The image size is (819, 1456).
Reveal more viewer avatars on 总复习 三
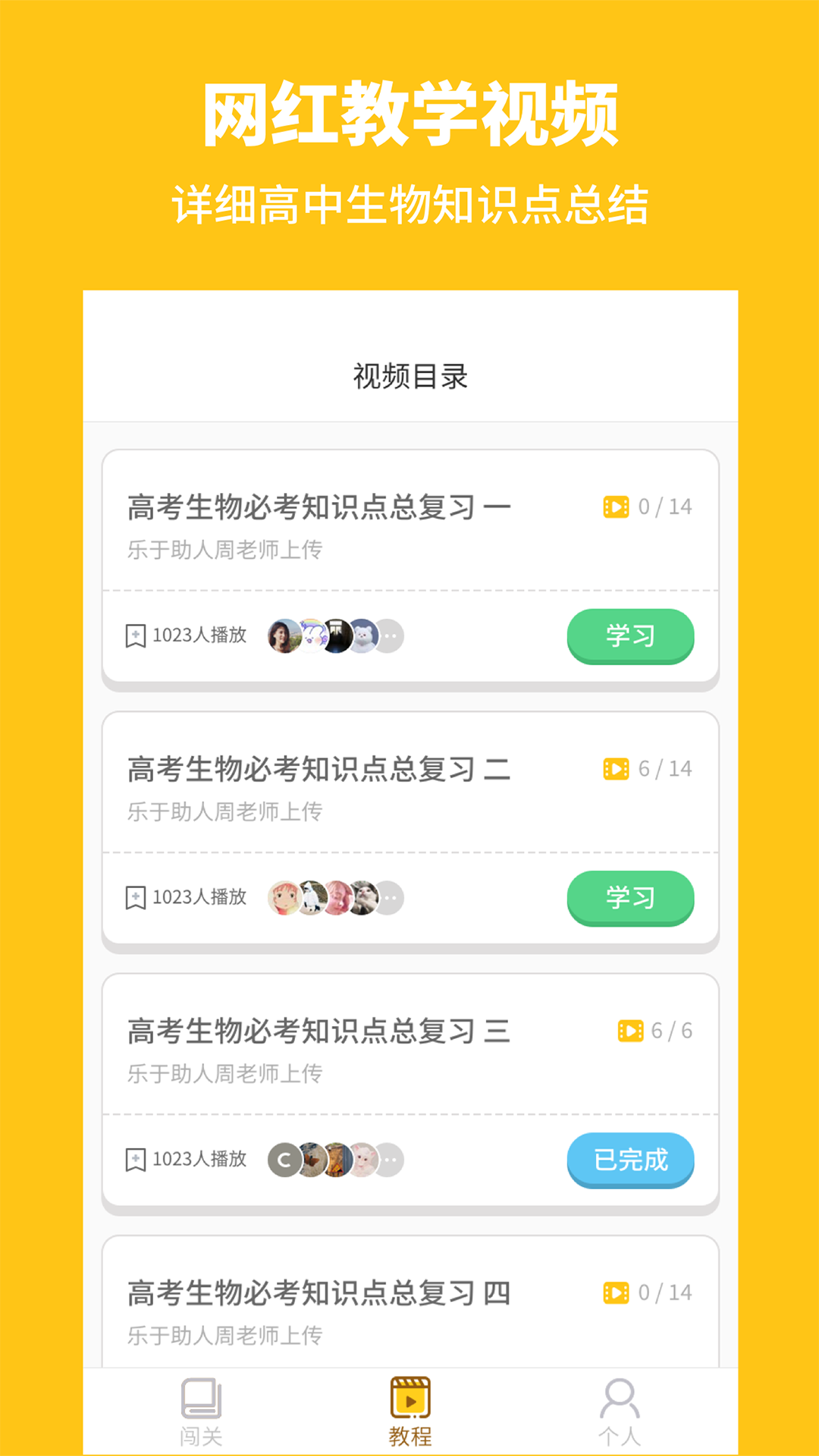388,1160
